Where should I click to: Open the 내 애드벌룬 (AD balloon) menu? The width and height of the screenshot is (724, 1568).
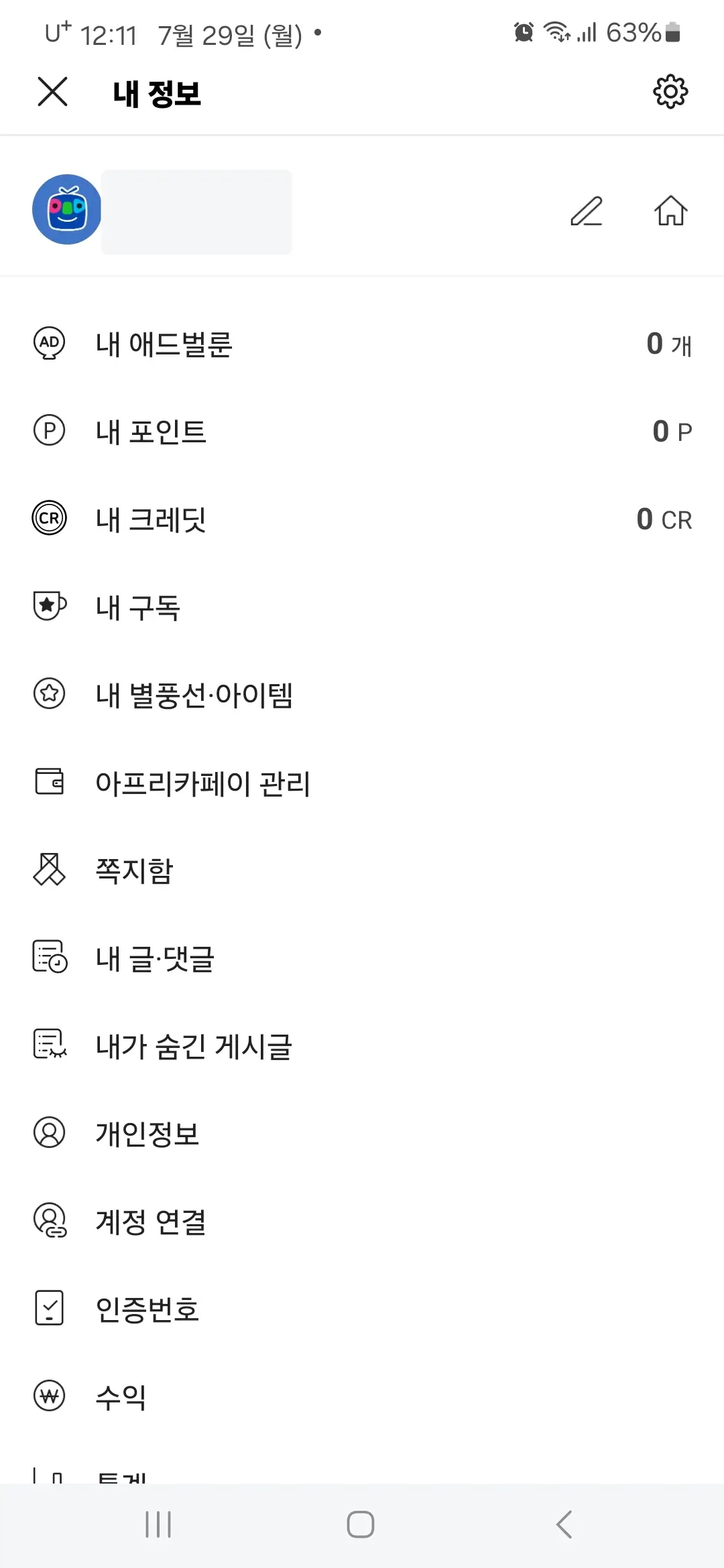[48, 344]
